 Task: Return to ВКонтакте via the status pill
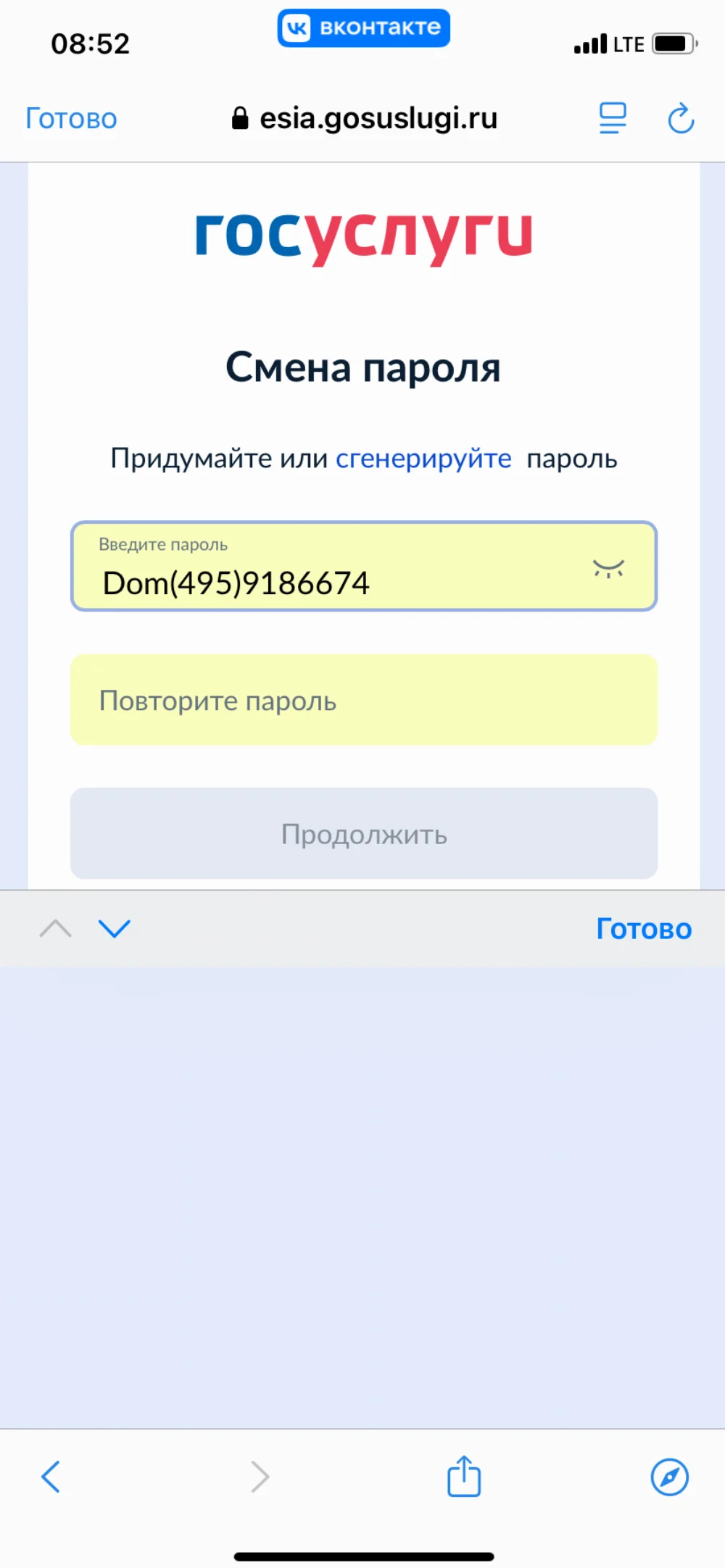(363, 28)
